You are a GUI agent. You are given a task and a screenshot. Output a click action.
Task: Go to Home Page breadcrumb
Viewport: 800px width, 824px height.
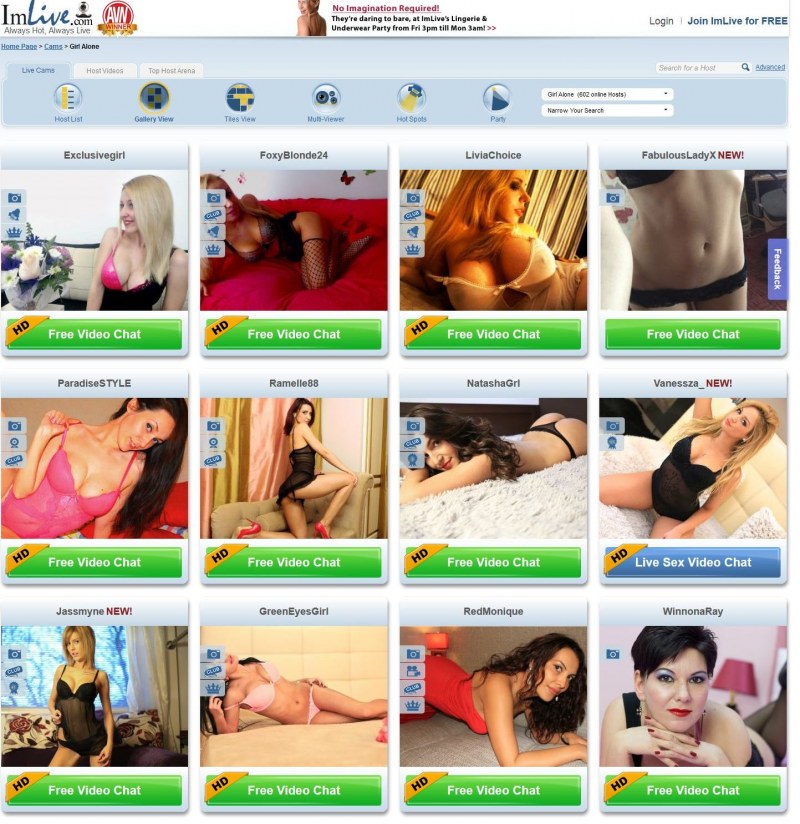click(x=19, y=47)
